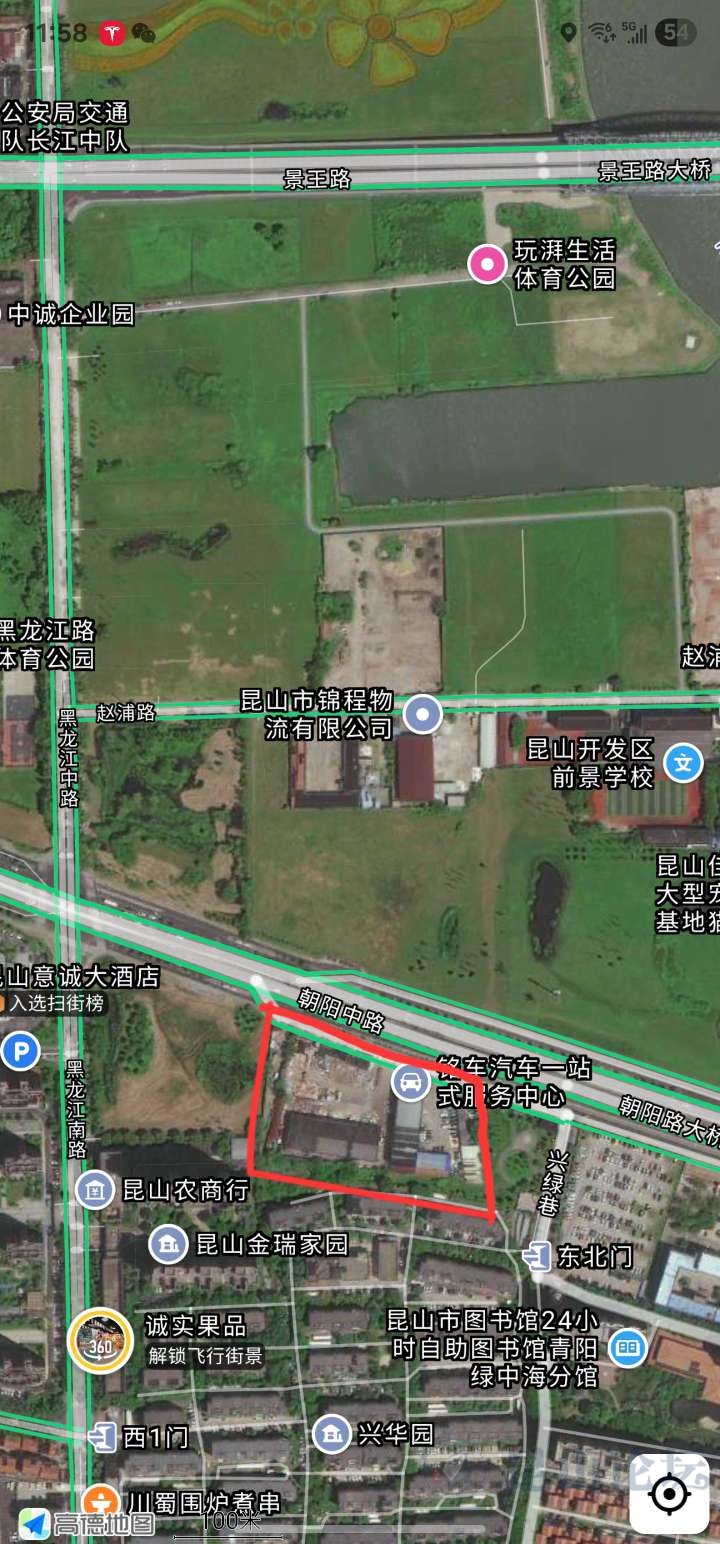The width and height of the screenshot is (720, 1544).
Task: Select the 昆山市锦程物流有限公司 marker
Action: 424,714
